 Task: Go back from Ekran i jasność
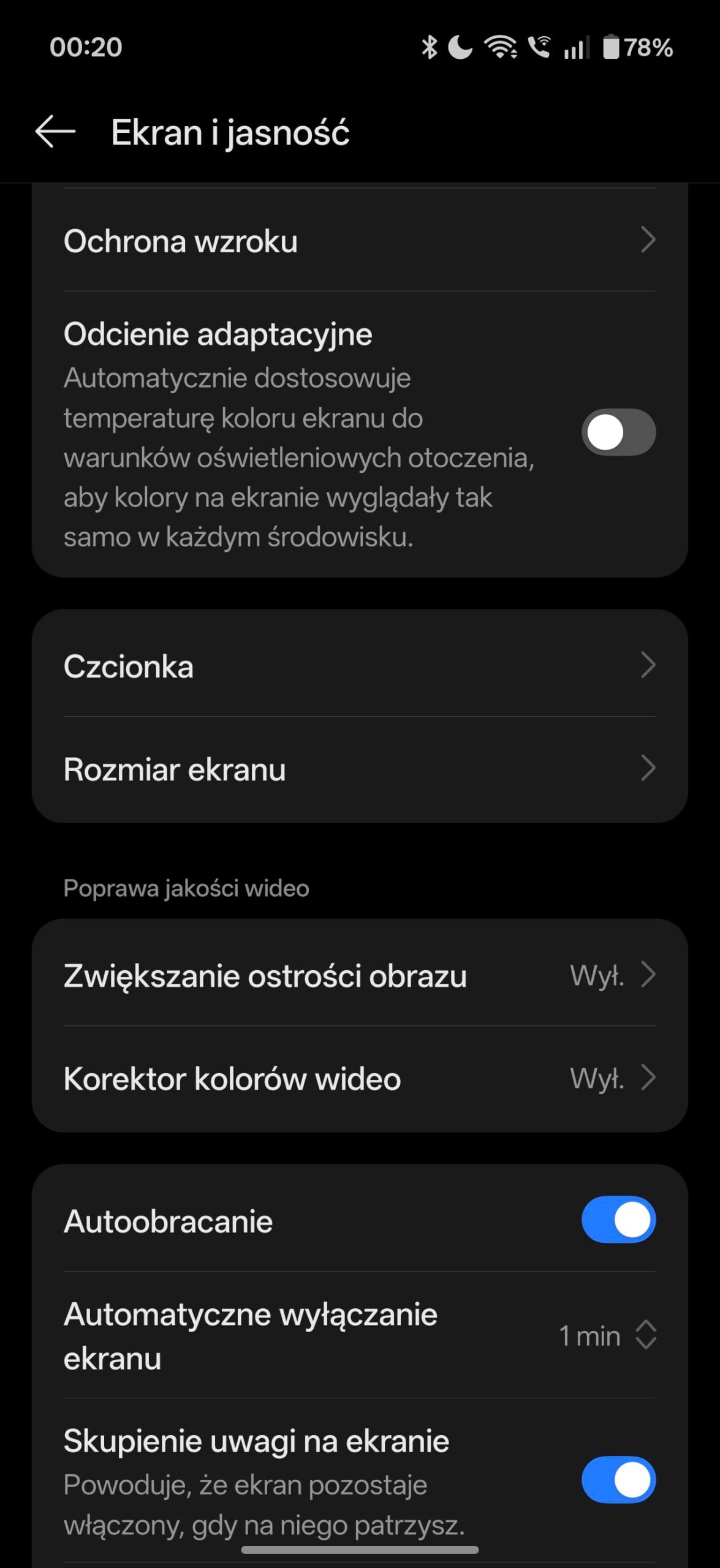pyautogui.click(x=55, y=132)
